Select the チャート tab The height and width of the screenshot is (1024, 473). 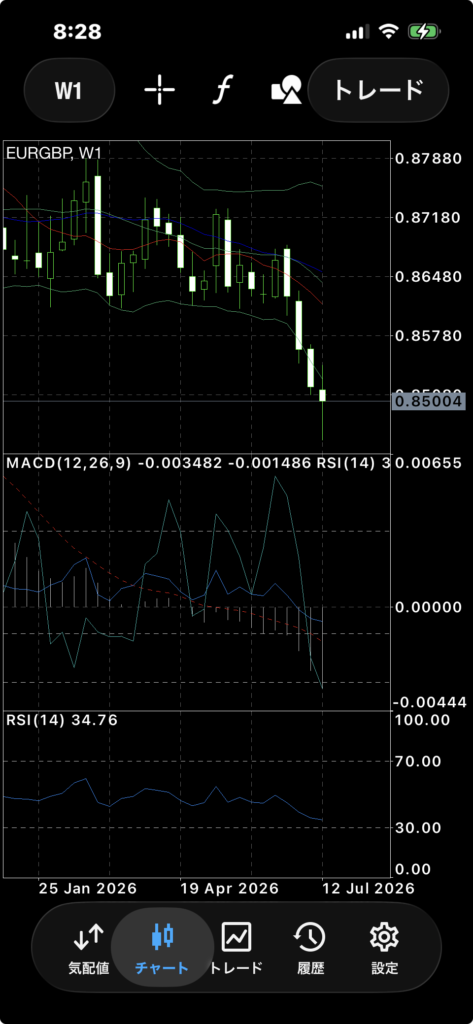tap(162, 948)
